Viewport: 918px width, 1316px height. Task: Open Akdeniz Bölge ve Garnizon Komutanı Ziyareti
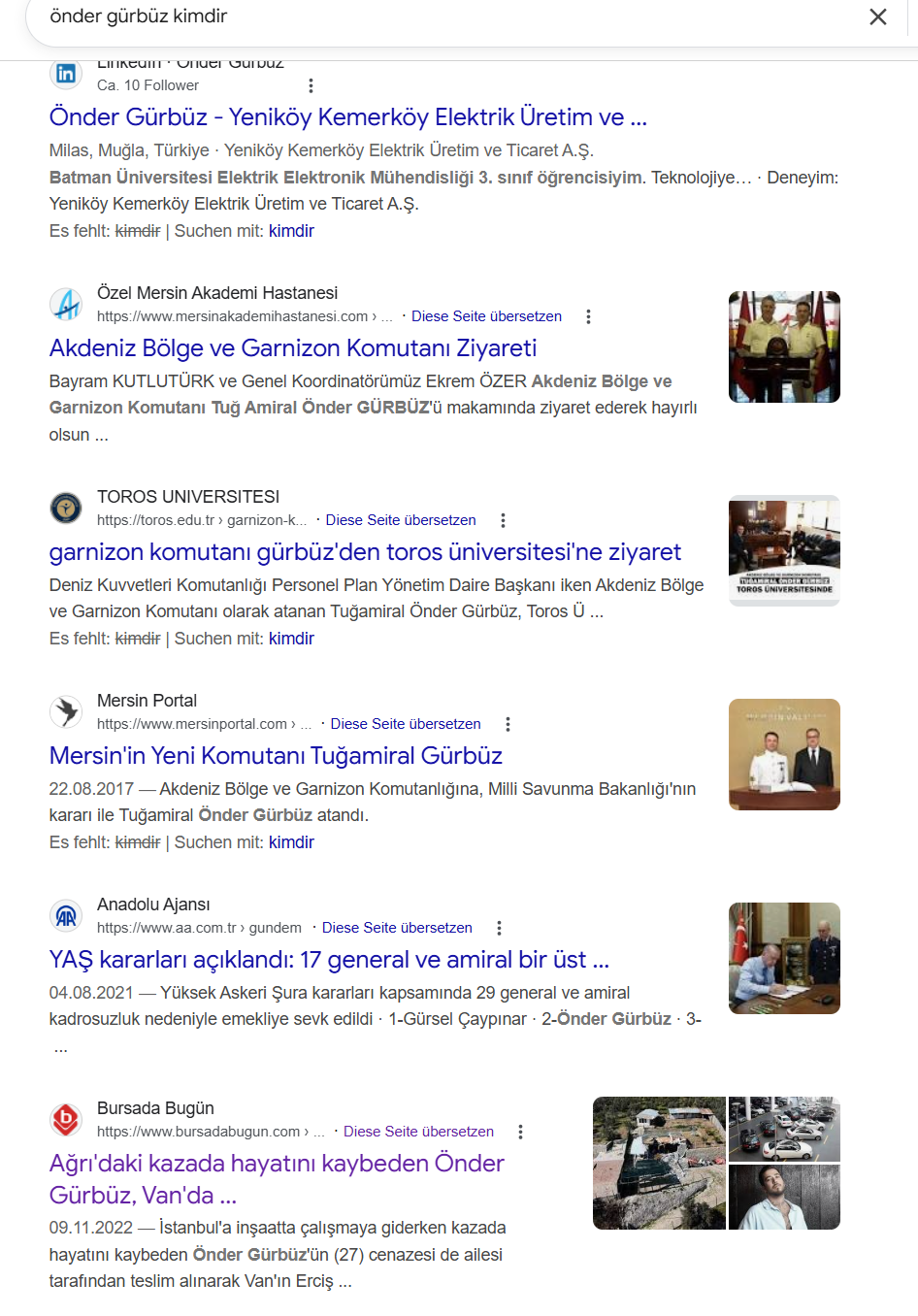[x=292, y=348]
